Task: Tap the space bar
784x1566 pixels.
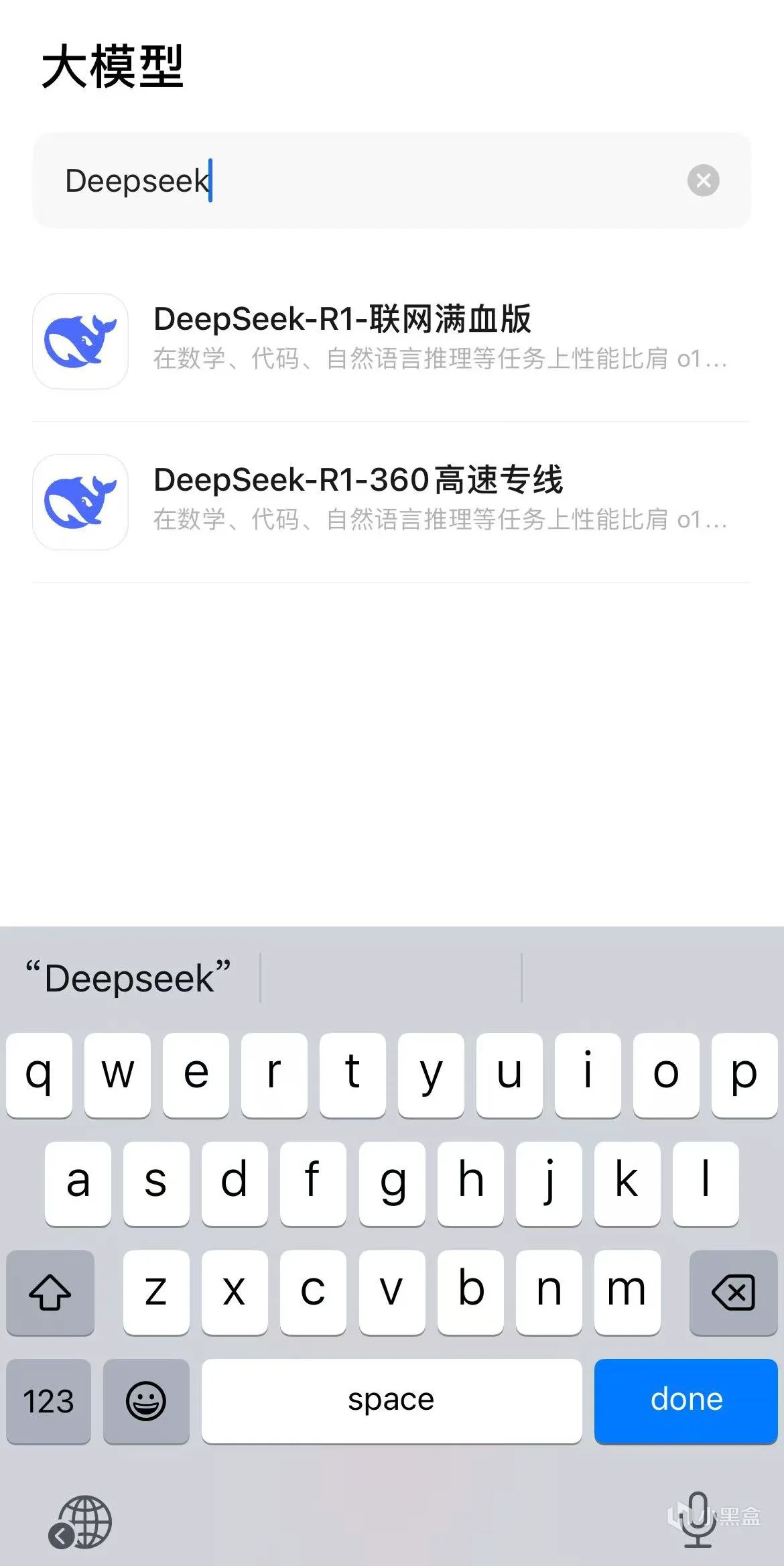Action: point(391,1400)
